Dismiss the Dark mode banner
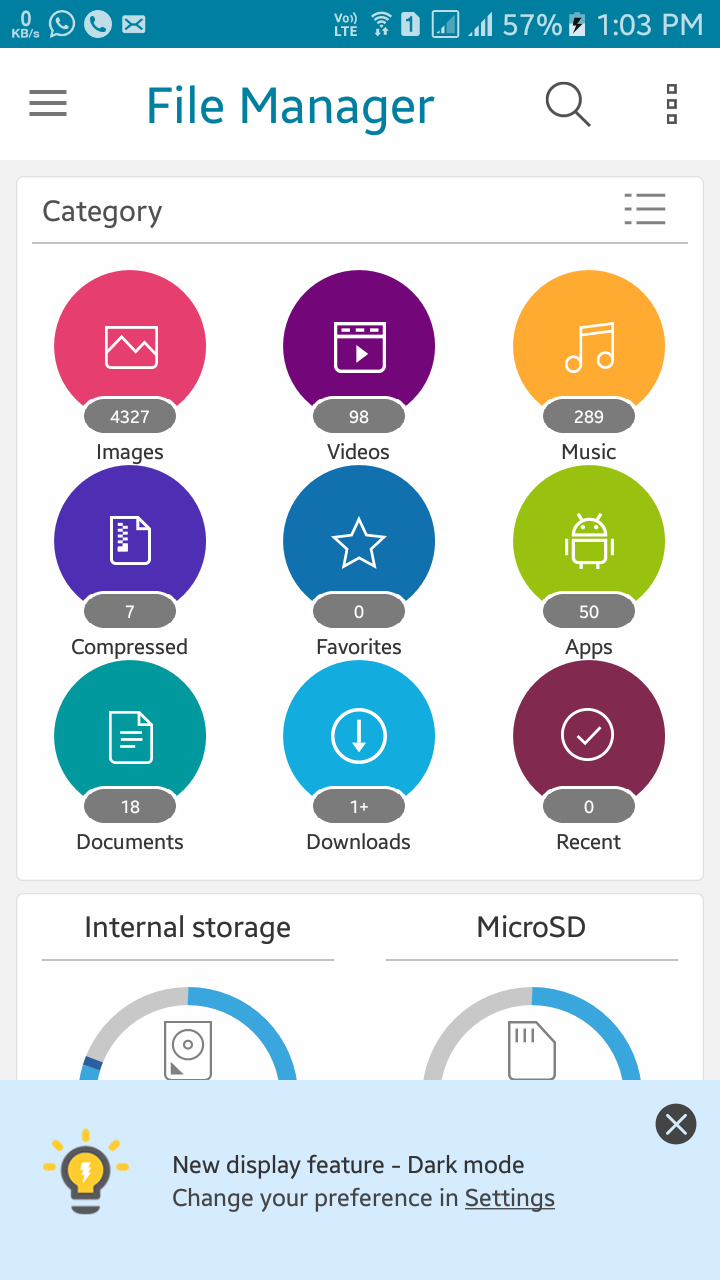 click(676, 1124)
